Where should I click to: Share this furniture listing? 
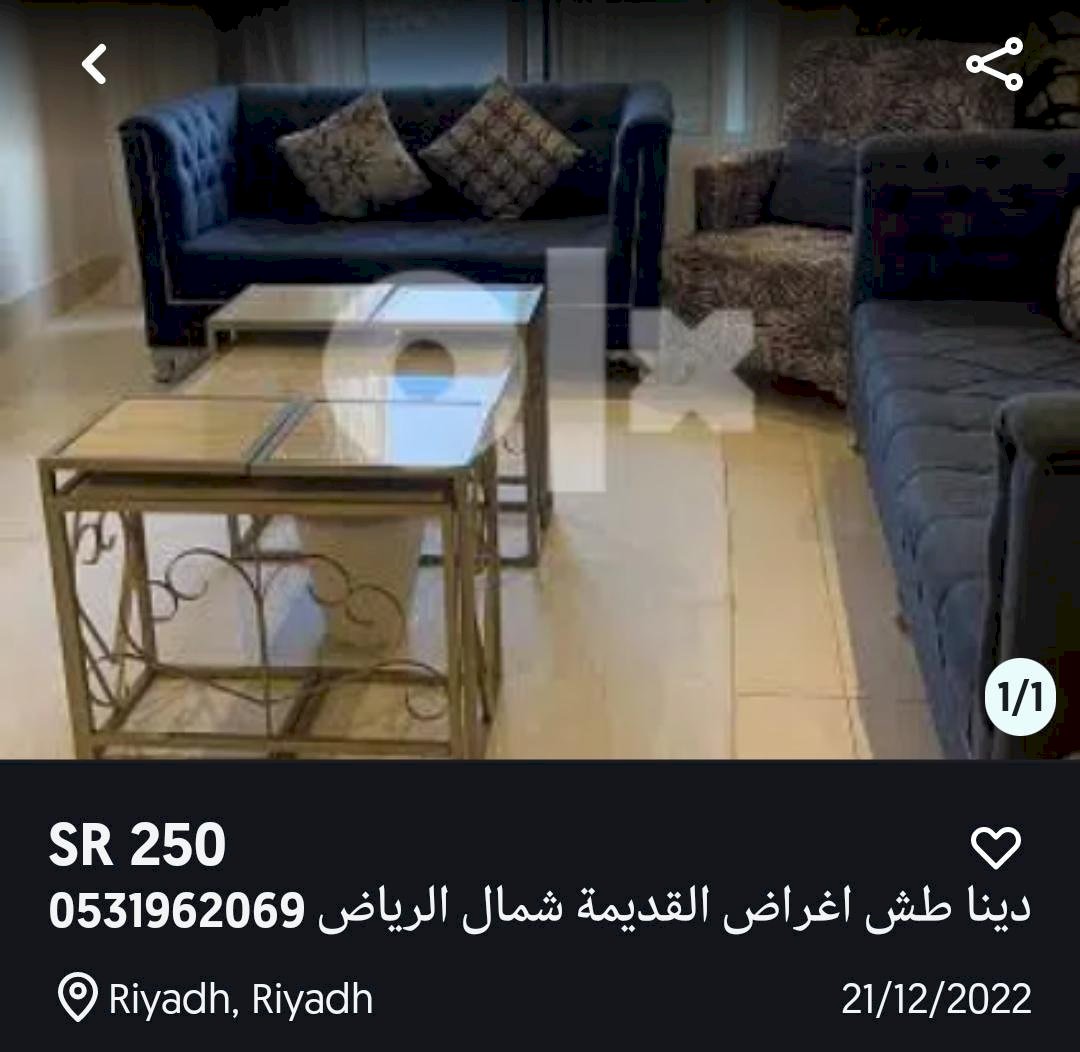[994, 65]
